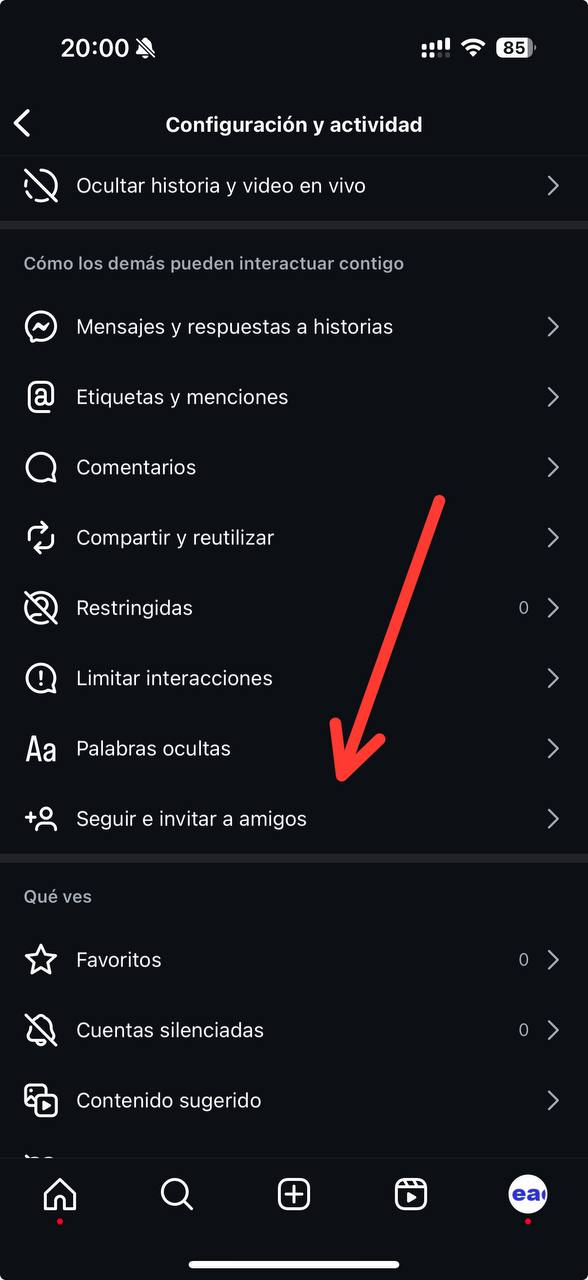This screenshot has width=588, height=1280.
Task: Open the profile tab avatar
Action: click(527, 1194)
